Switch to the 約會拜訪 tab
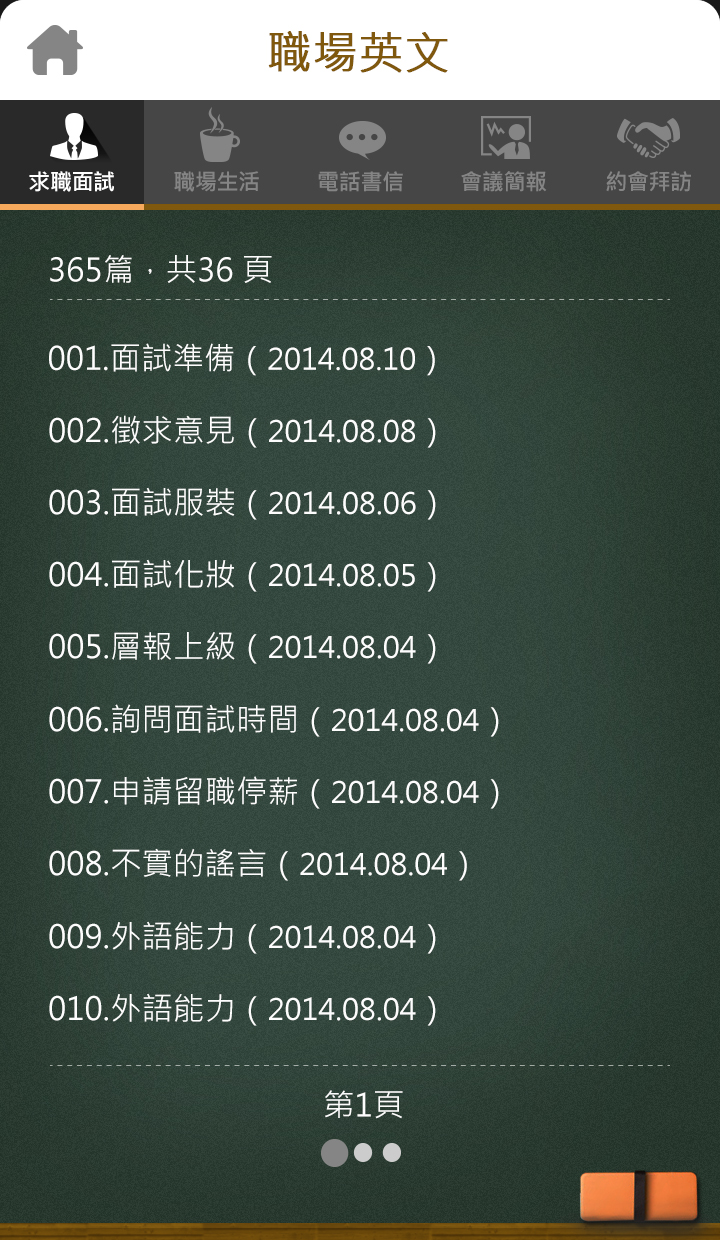This screenshot has height=1240, width=720. pos(648,154)
